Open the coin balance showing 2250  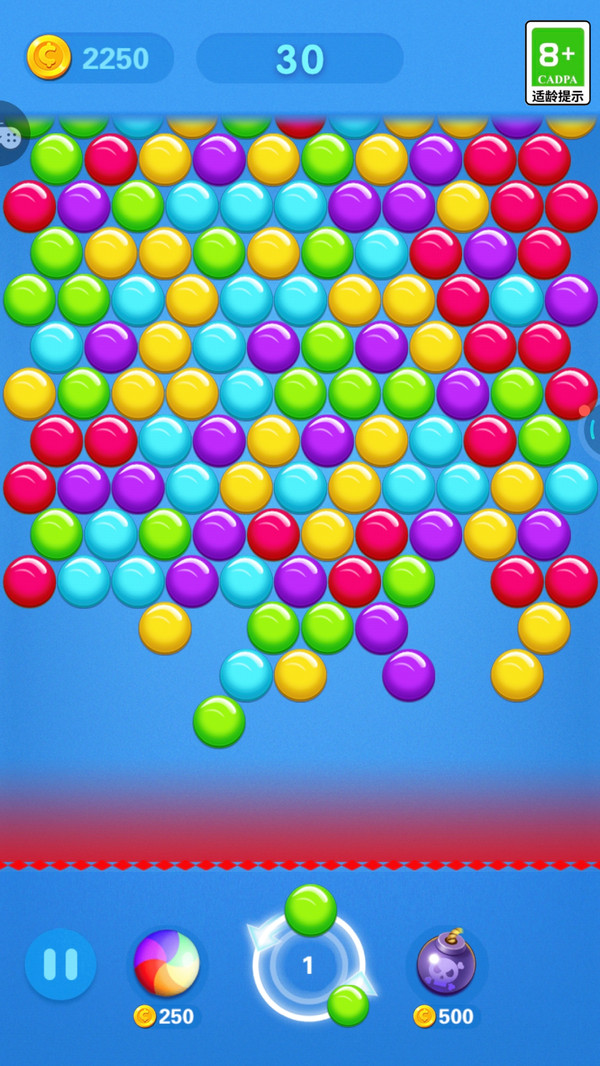coord(97,58)
